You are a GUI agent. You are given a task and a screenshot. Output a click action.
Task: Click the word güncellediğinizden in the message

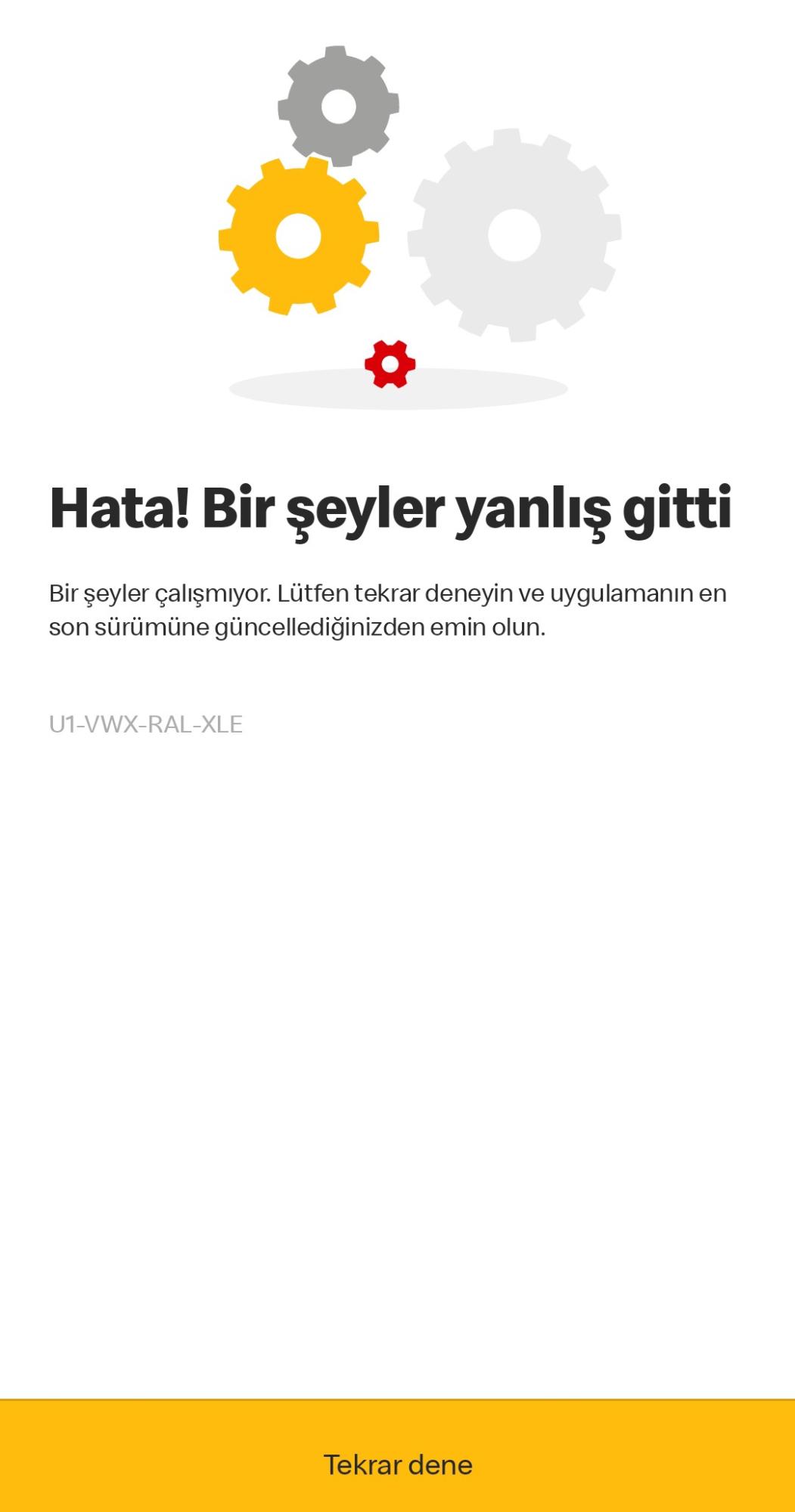pos(318,627)
